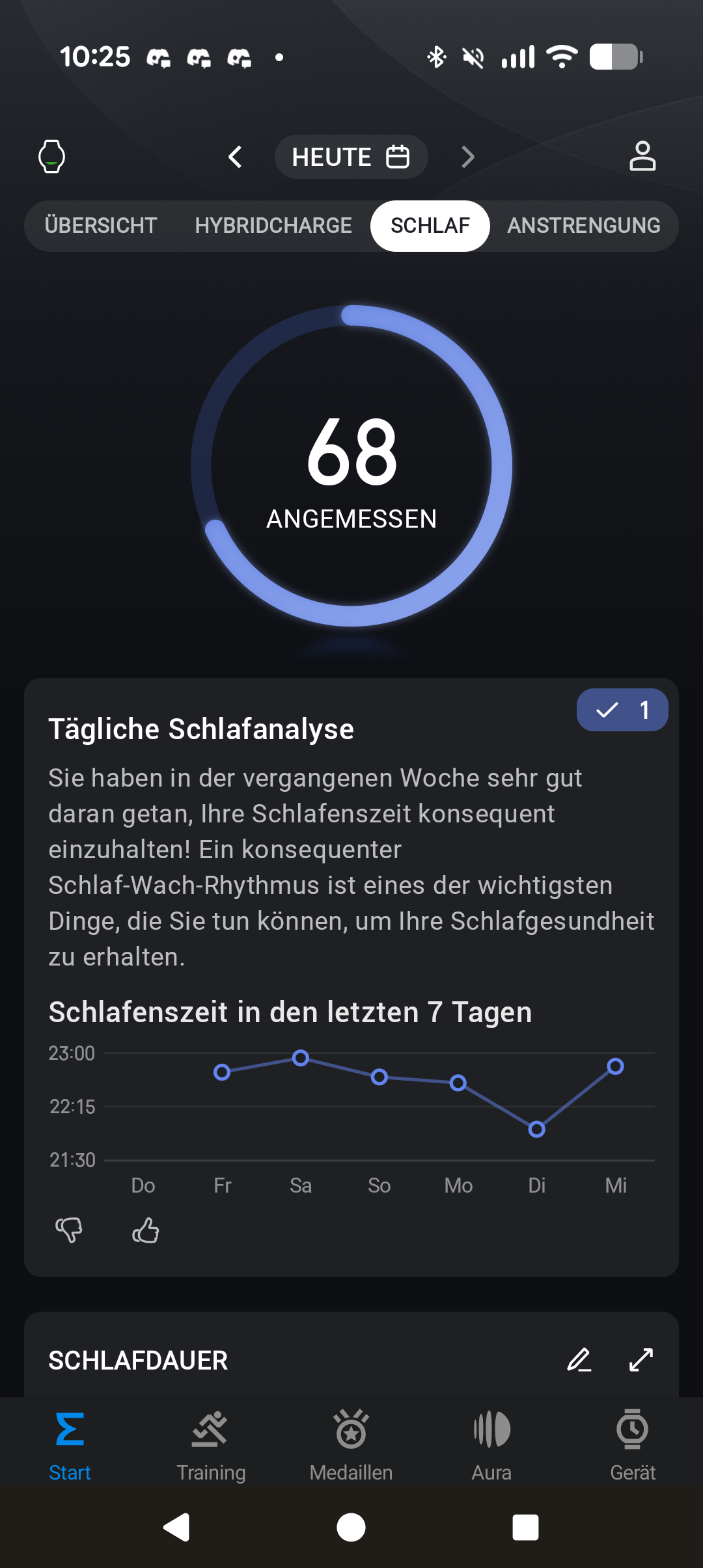Give the sleep analysis a thumbs up
The height and width of the screenshot is (1568, 703).
(x=146, y=1230)
